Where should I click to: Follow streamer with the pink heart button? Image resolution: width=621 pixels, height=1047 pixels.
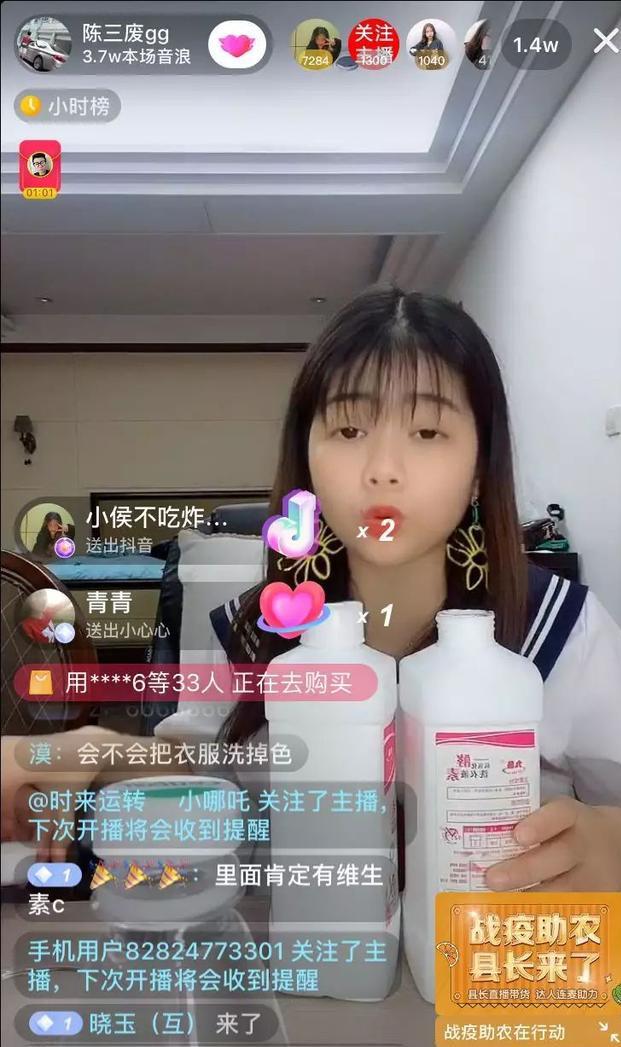[237, 45]
